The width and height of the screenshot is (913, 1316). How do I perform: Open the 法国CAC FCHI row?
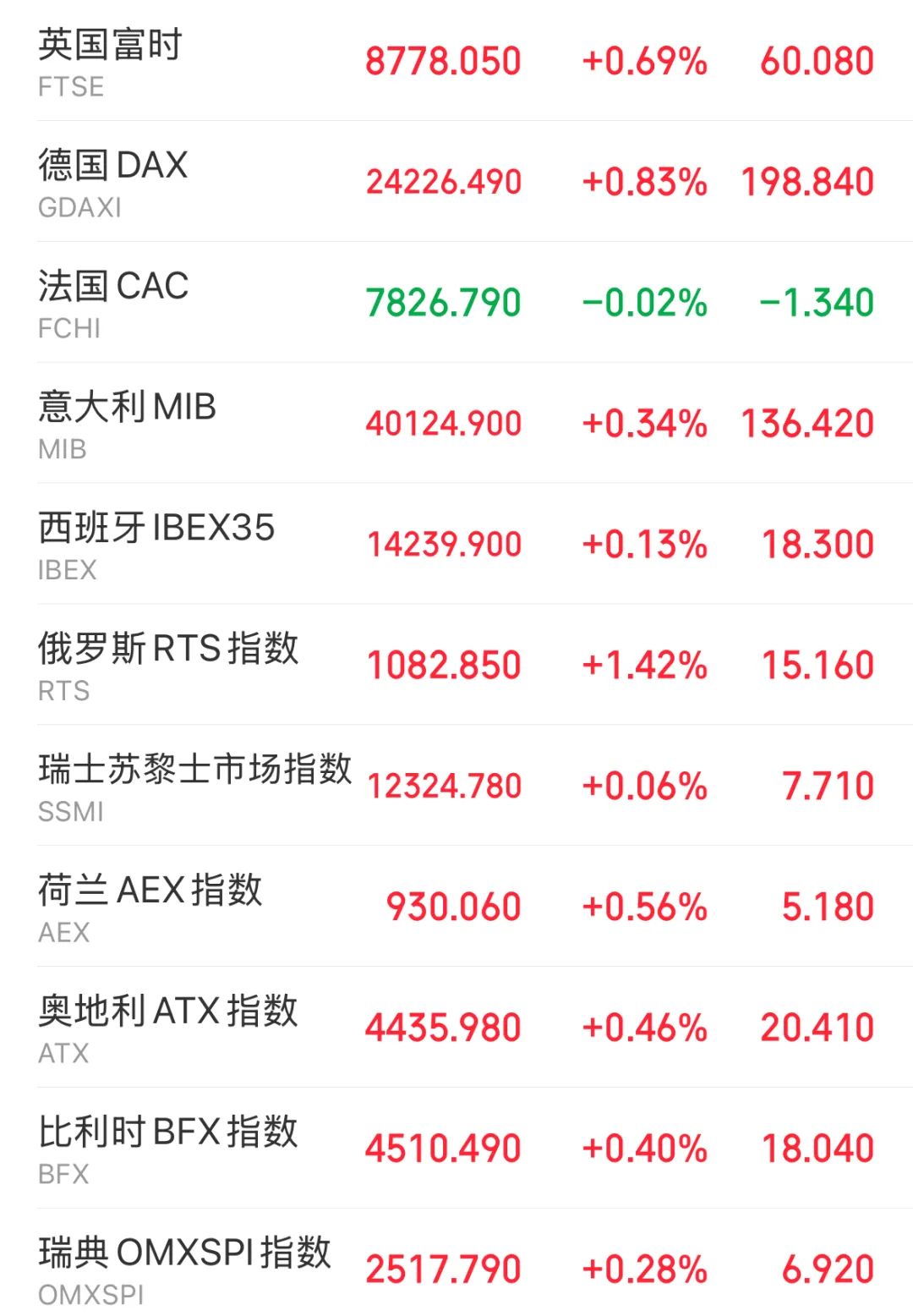pyautogui.click(x=456, y=303)
